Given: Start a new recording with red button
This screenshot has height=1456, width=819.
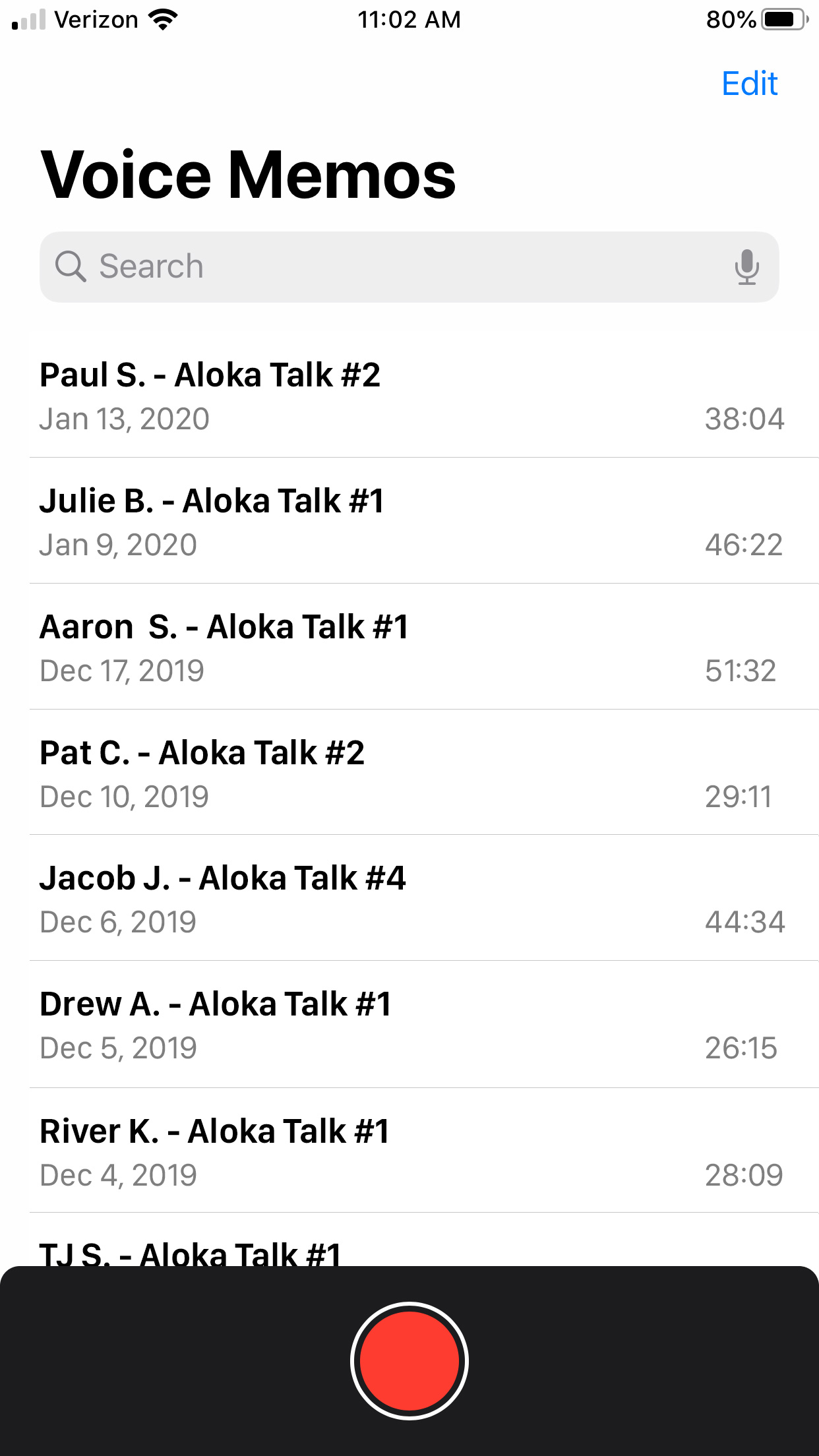Looking at the screenshot, I should pos(409,1360).
